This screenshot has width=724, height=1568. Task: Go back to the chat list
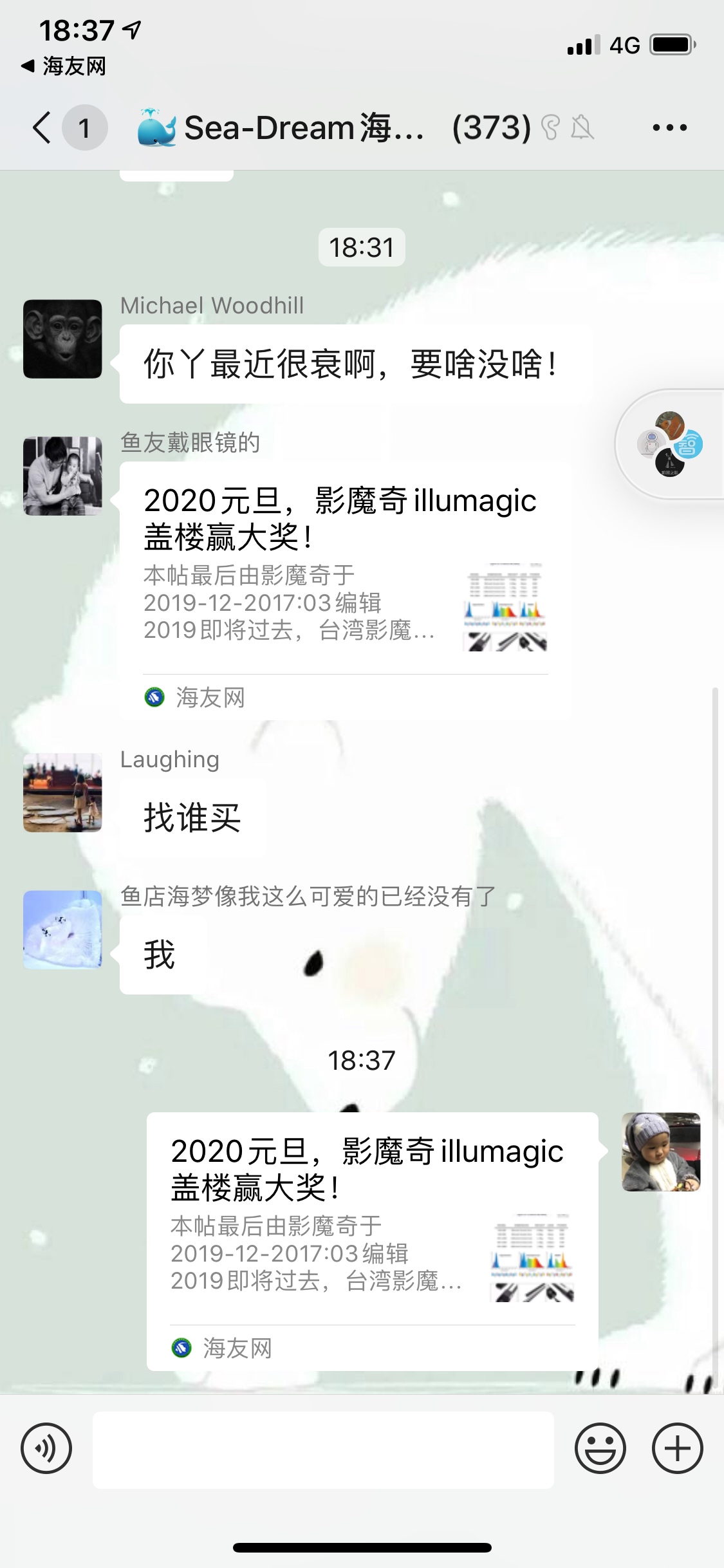click(42, 127)
